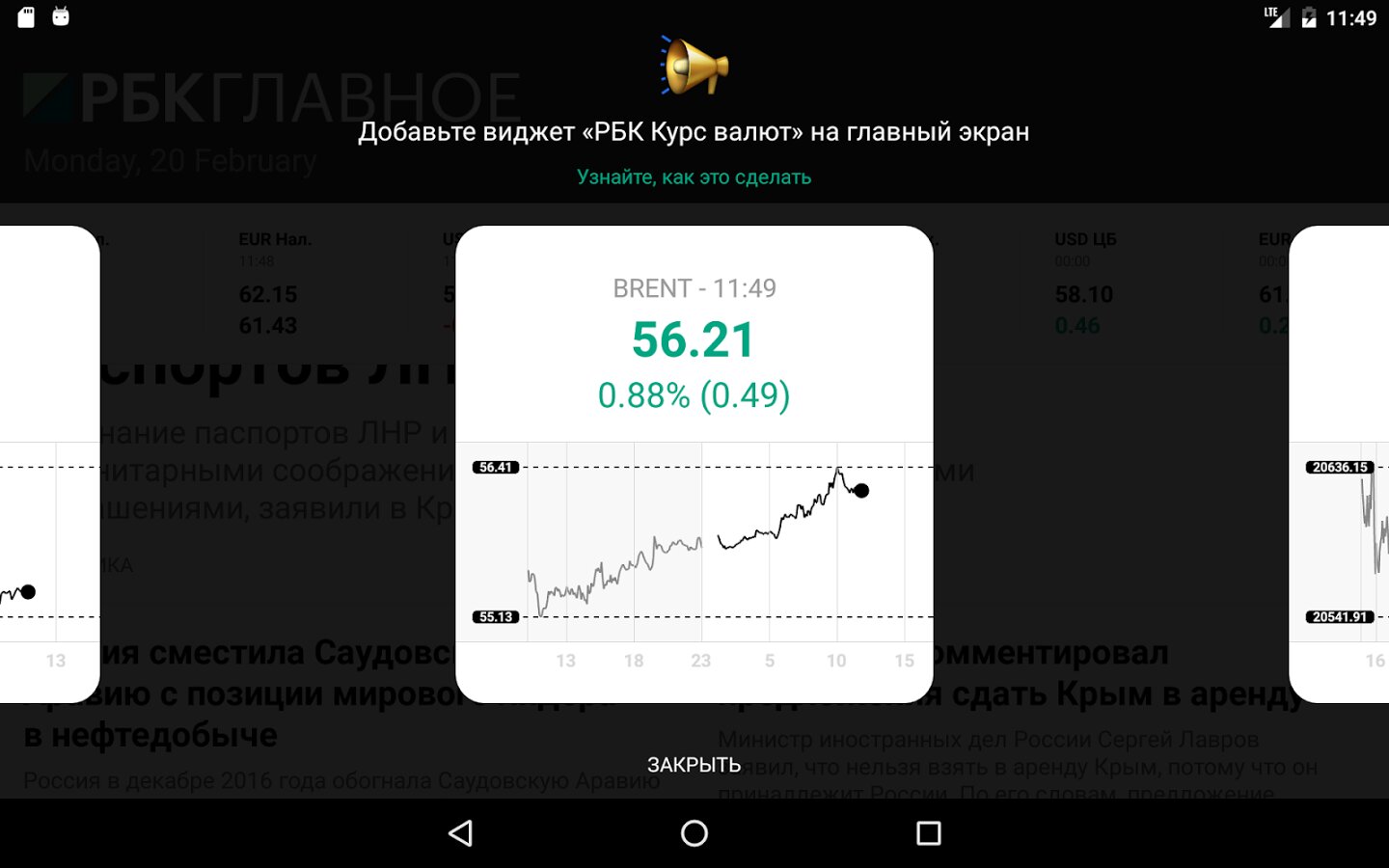Open the link explaining how to add the widget

[x=694, y=177]
